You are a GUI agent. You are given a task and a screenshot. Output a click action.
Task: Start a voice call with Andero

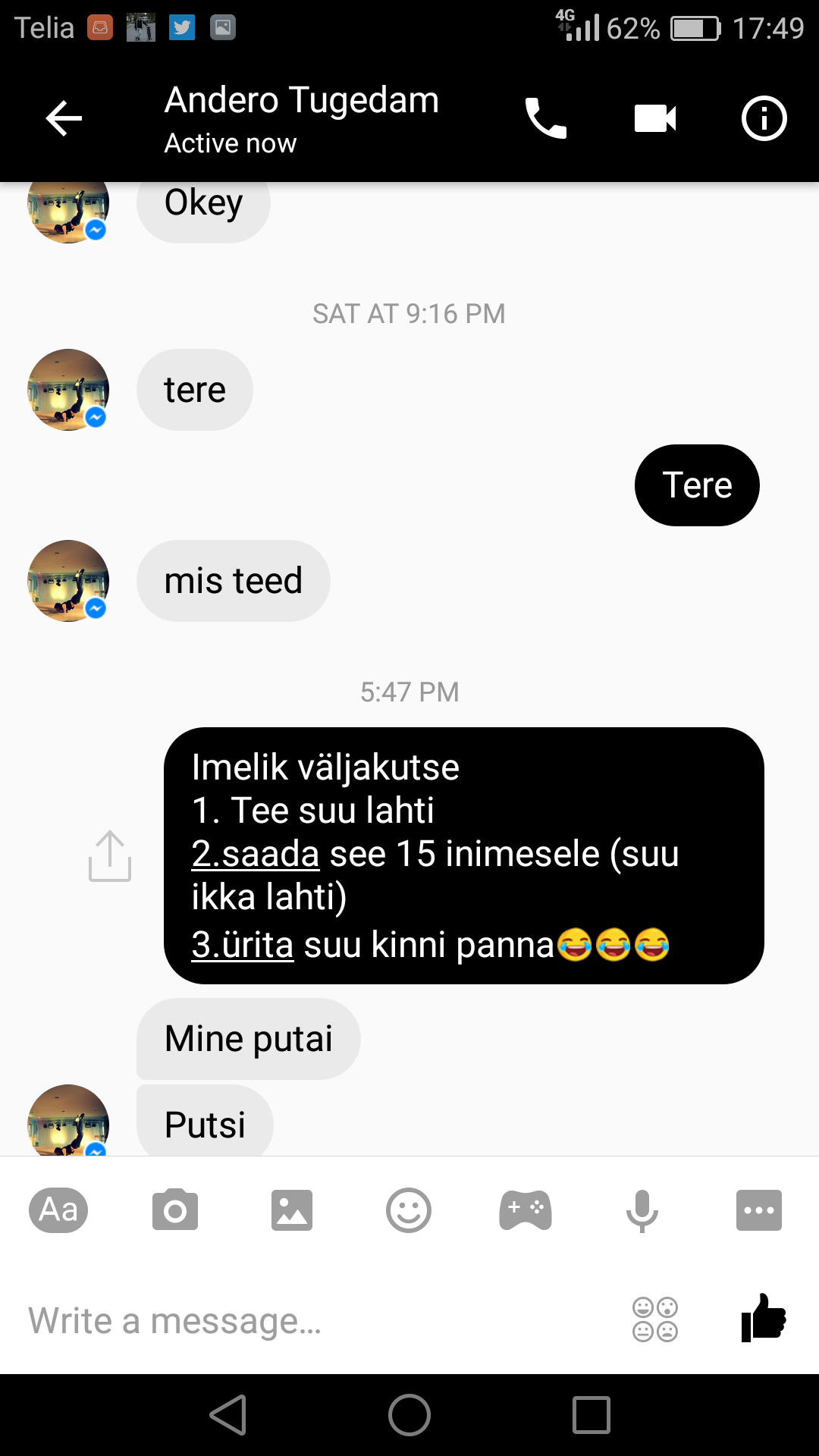[x=545, y=118]
